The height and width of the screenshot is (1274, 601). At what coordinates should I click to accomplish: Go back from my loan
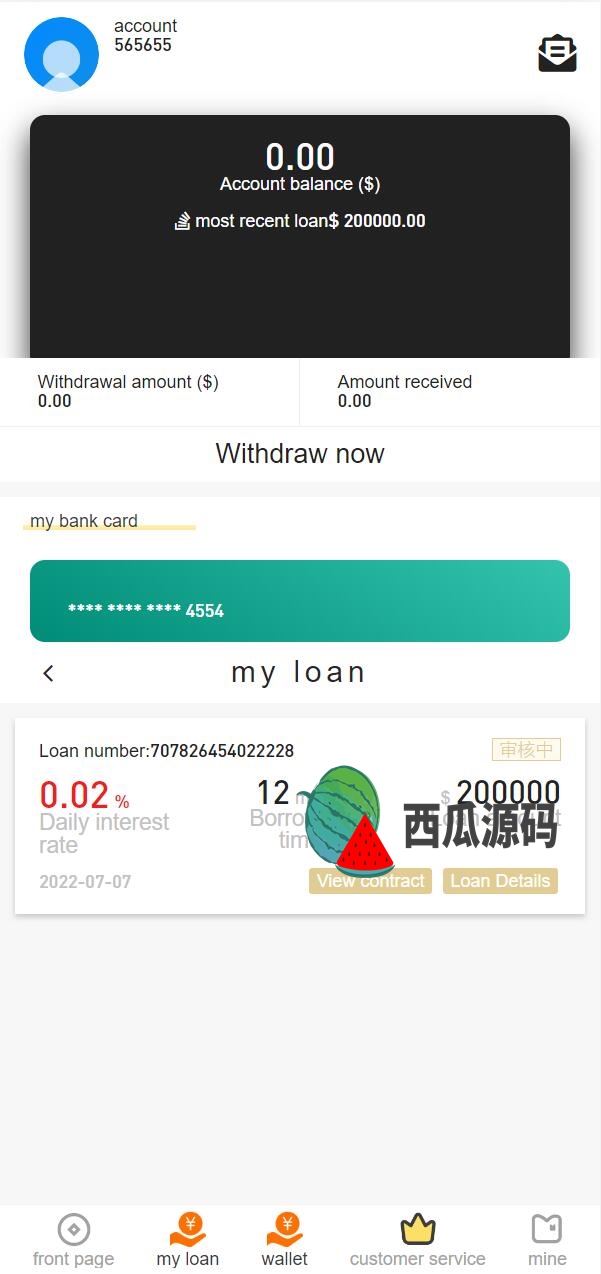coord(48,673)
